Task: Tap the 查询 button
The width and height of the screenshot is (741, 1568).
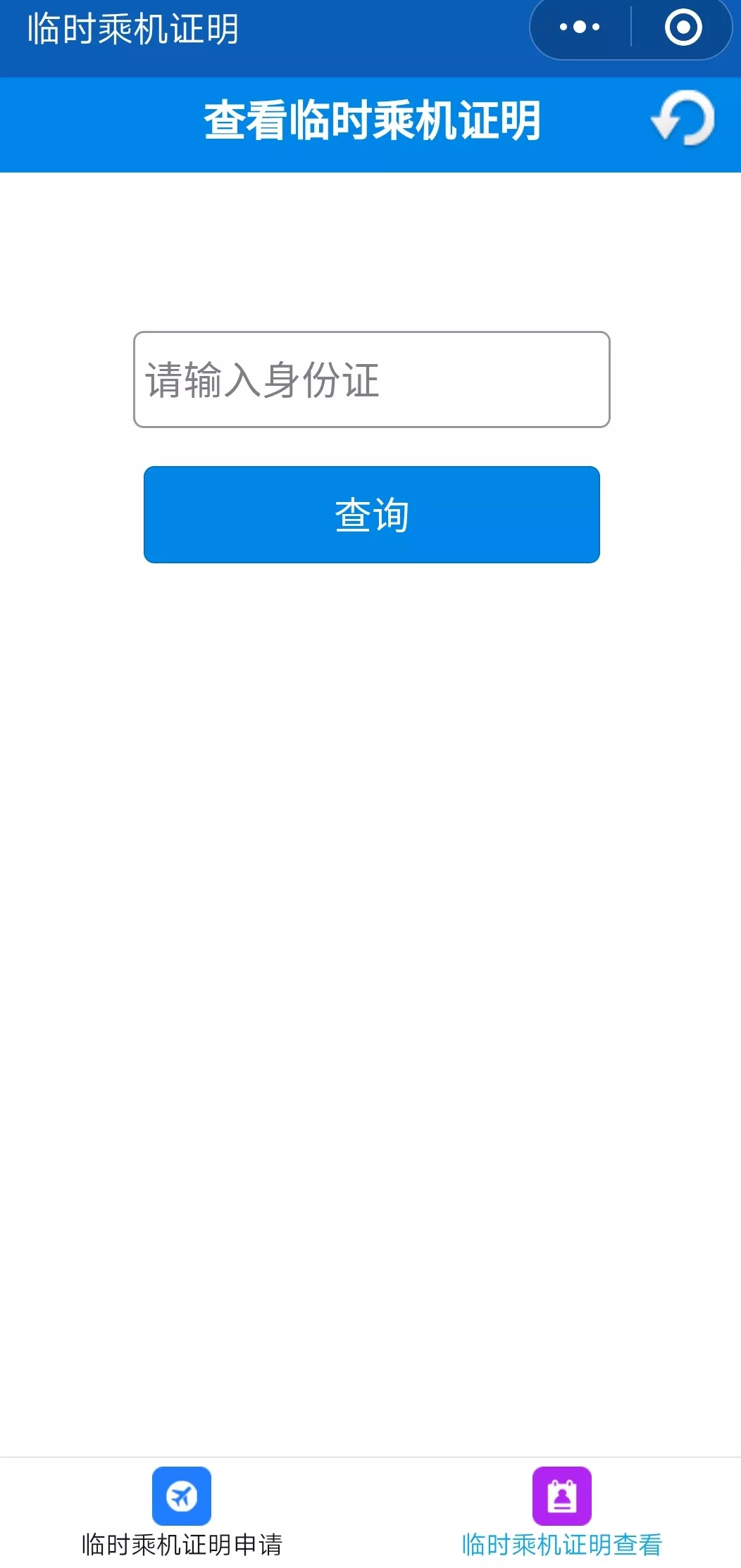Action: [x=372, y=515]
